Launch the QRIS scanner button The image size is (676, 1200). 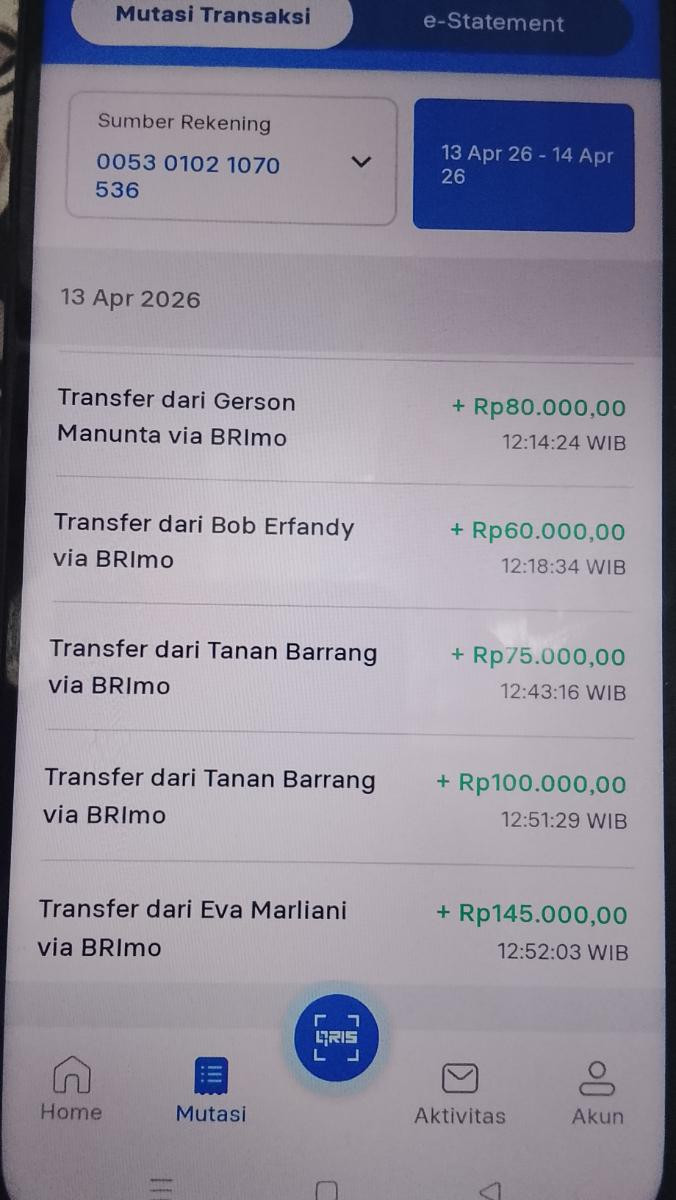coord(336,1037)
